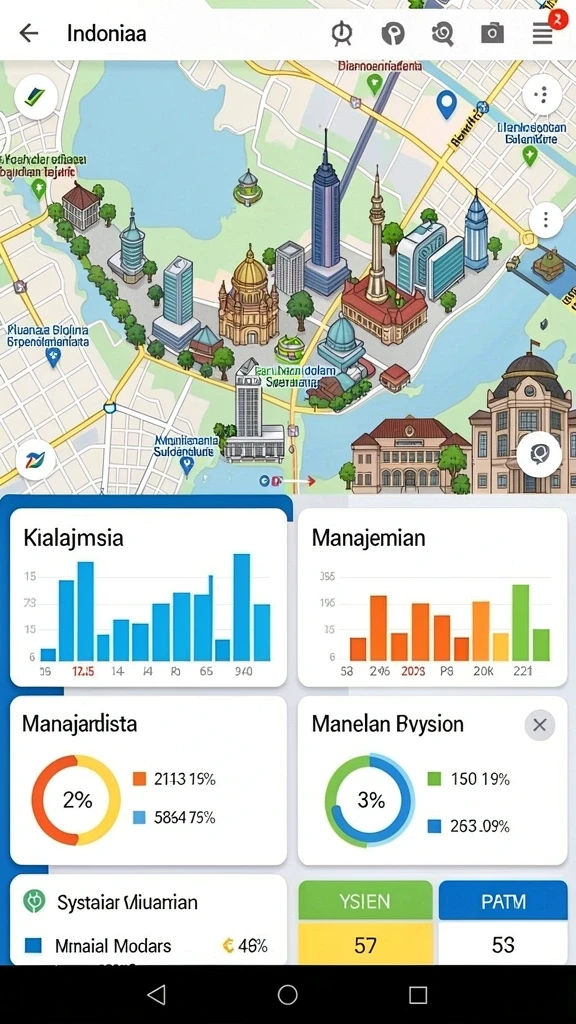Open the chat bubble button on the map
Image resolution: width=576 pixels, height=1024 pixels.
coord(539,454)
